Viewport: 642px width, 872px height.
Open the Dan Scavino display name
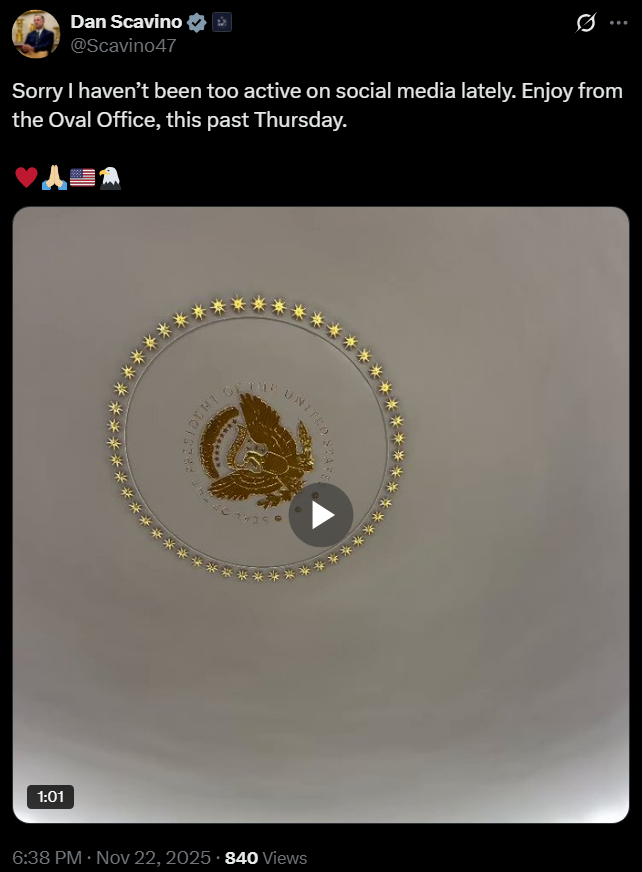(x=126, y=23)
